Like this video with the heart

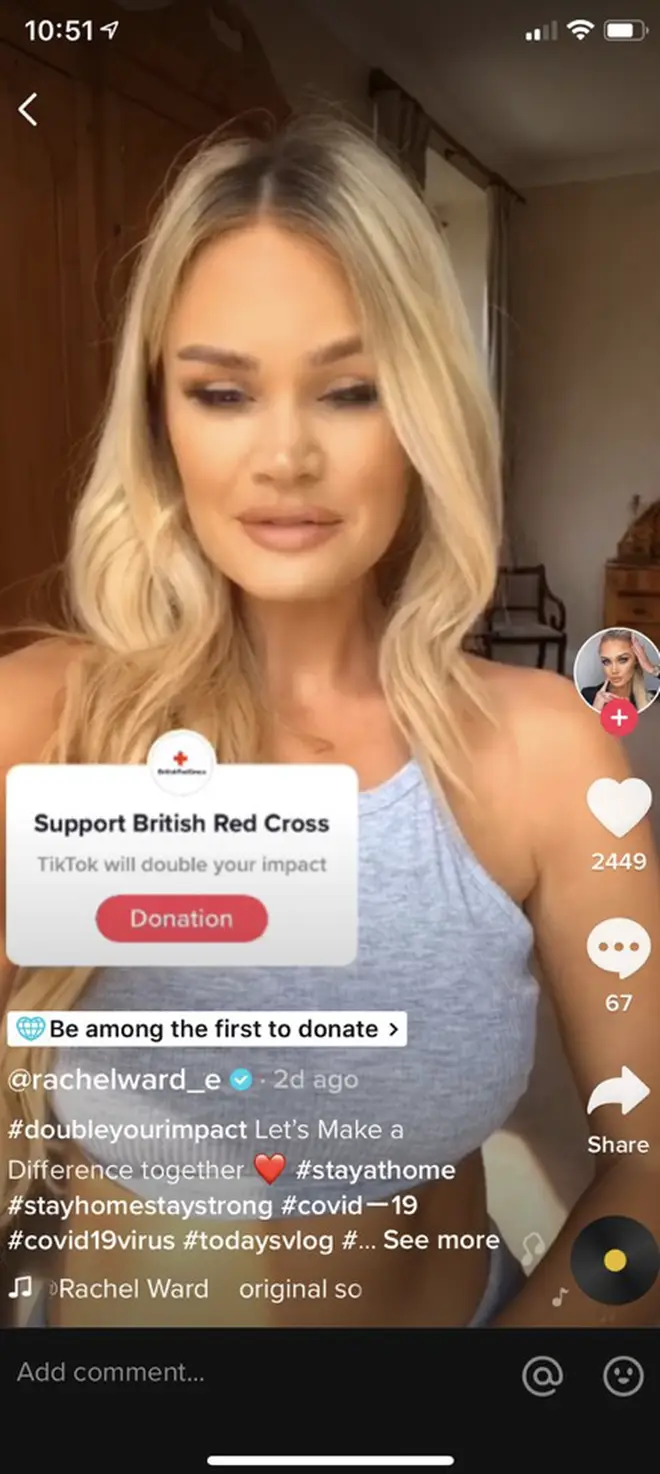[617, 807]
